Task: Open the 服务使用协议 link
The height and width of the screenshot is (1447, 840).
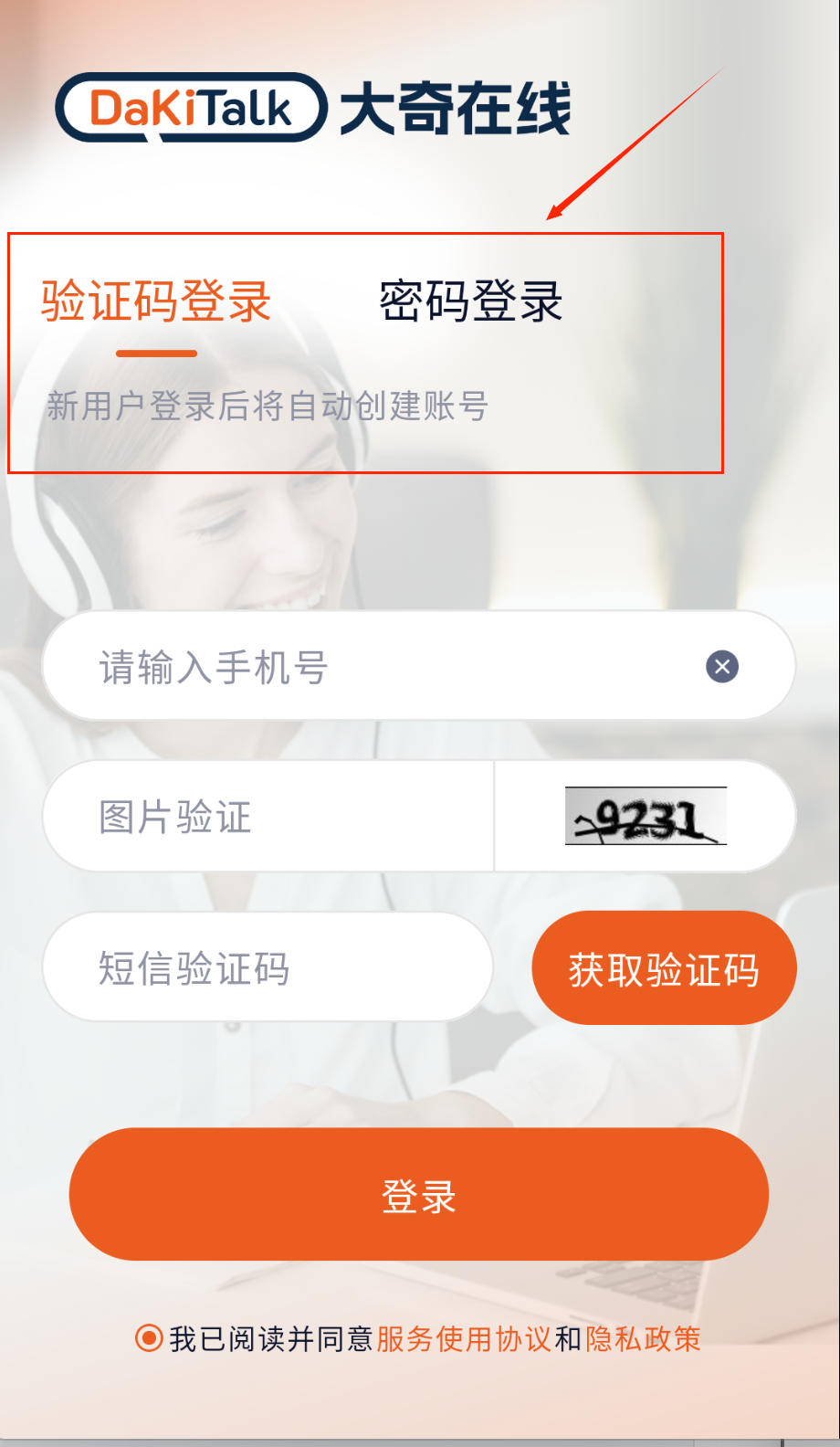Action: (x=464, y=1339)
